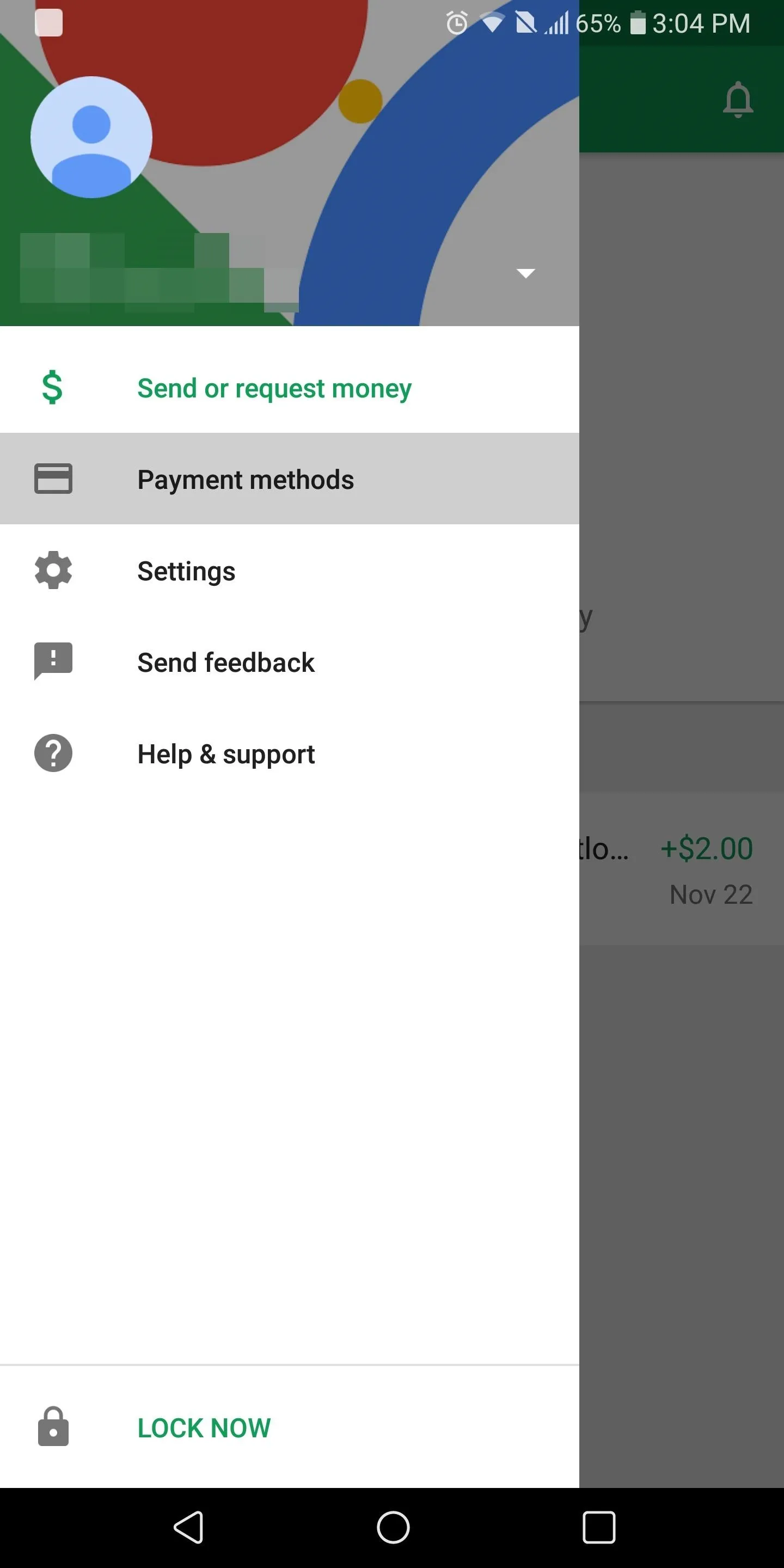Expand the account switcher dropdown arrow
Viewport: 784px width, 1568px height.
point(526,273)
